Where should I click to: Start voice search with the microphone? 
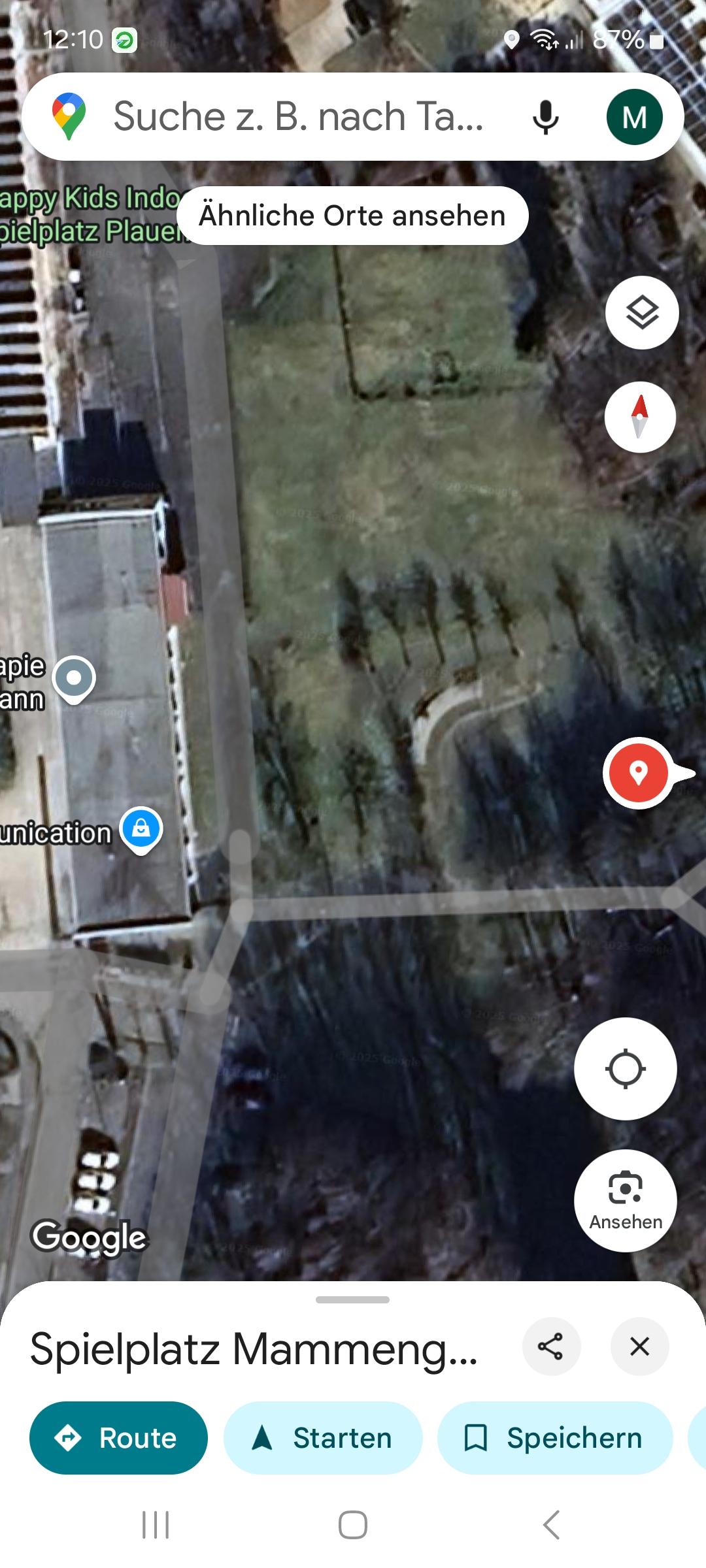(x=545, y=118)
